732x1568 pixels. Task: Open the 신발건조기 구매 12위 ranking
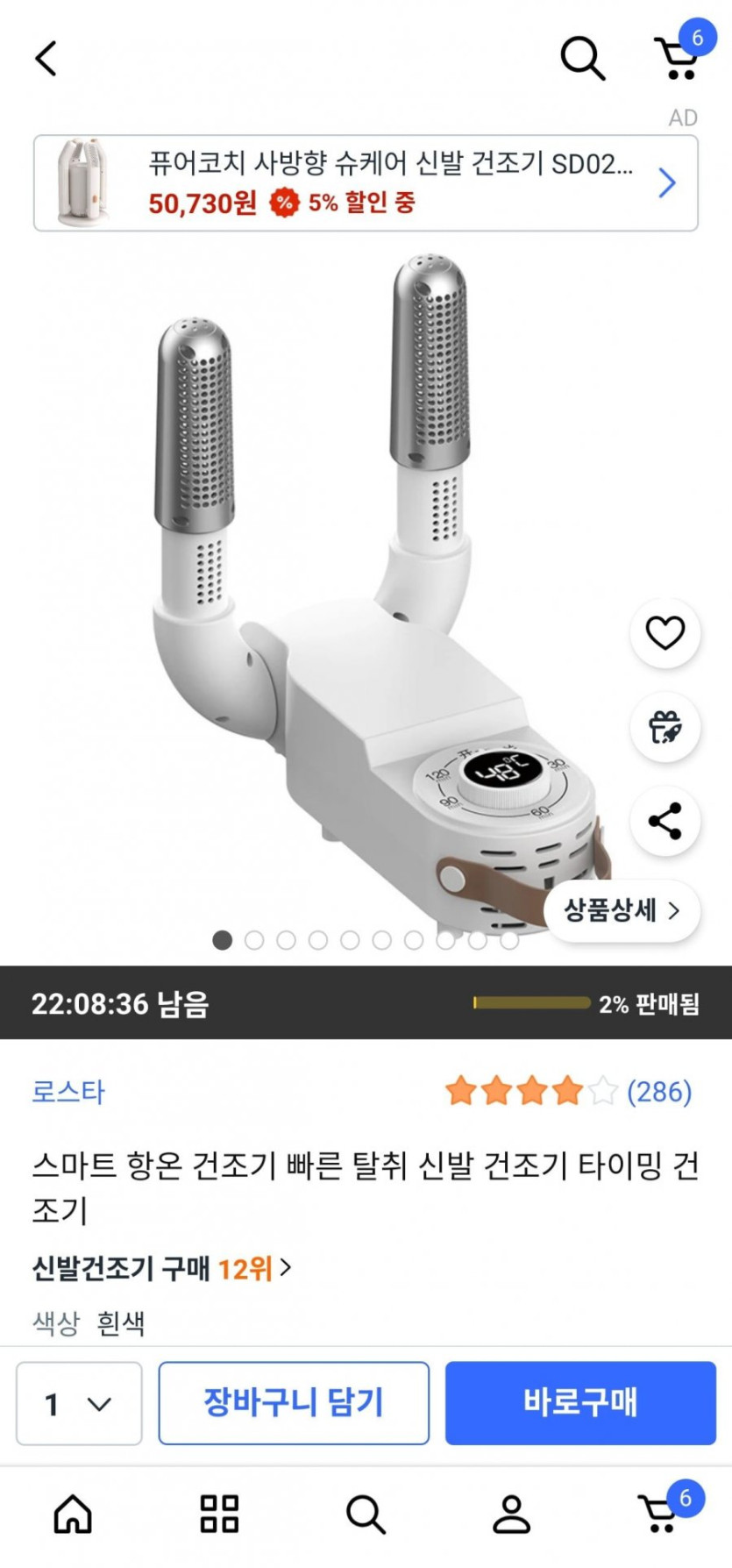click(162, 1268)
